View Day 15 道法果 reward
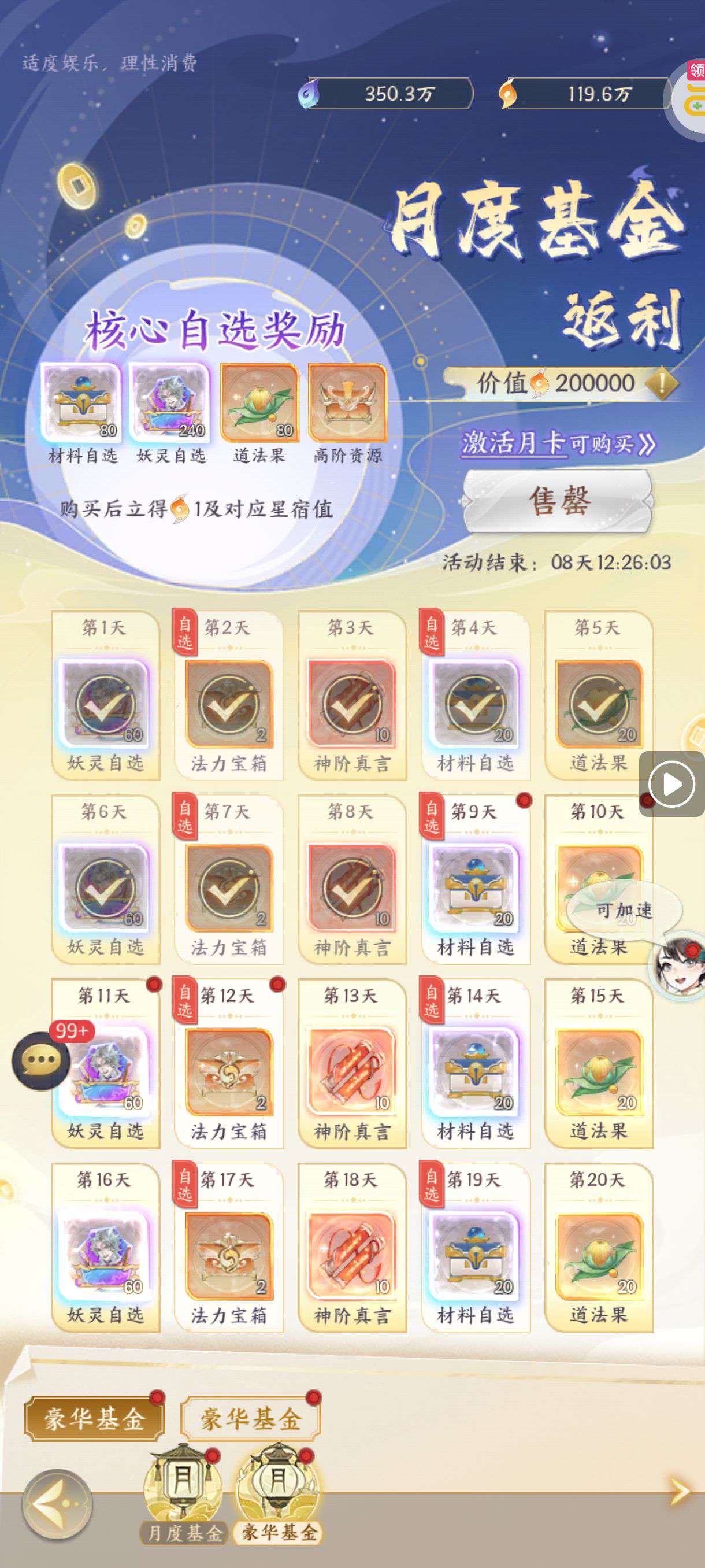 (x=599, y=1073)
